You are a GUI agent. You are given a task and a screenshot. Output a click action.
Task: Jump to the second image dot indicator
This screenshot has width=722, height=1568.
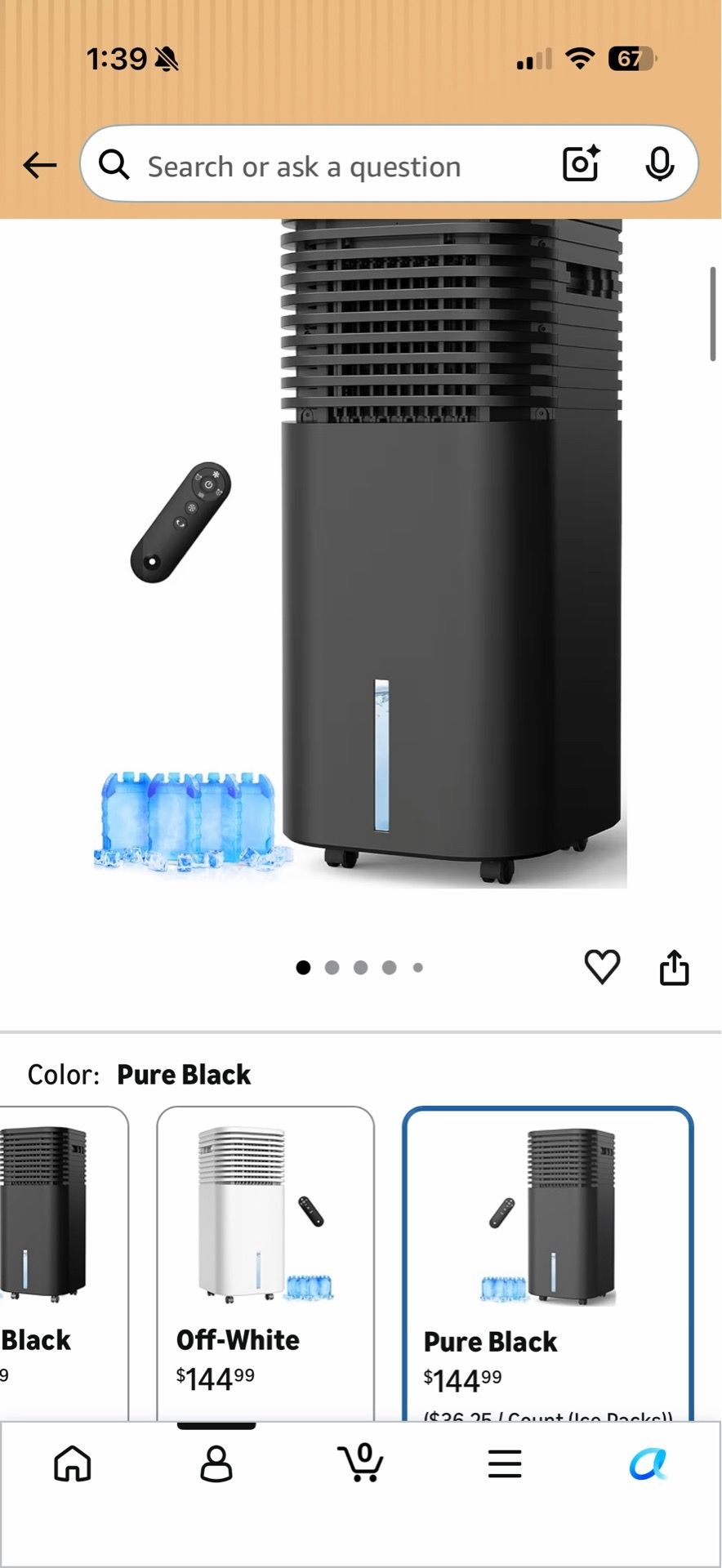pos(332,968)
